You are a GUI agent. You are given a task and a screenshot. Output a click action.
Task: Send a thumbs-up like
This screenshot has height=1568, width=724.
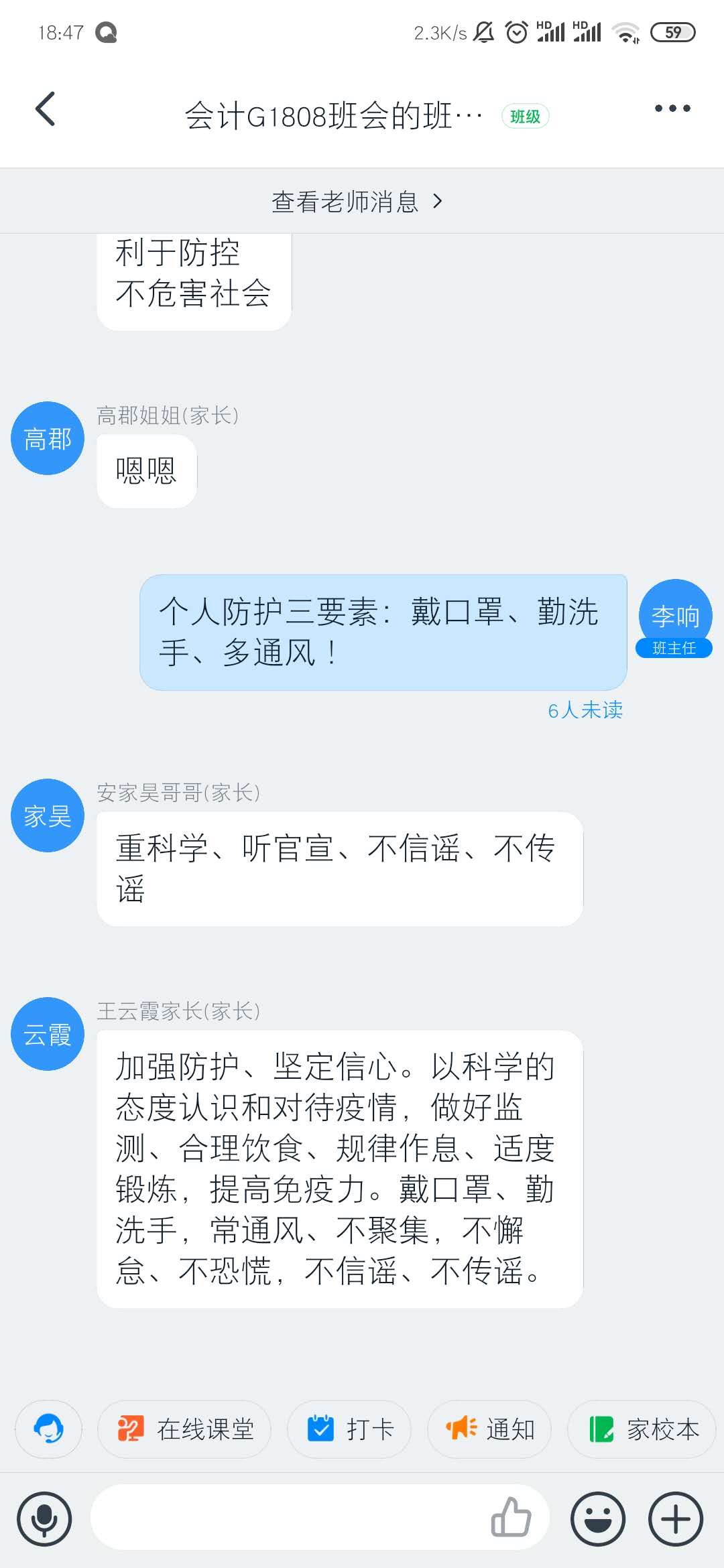tap(511, 1517)
